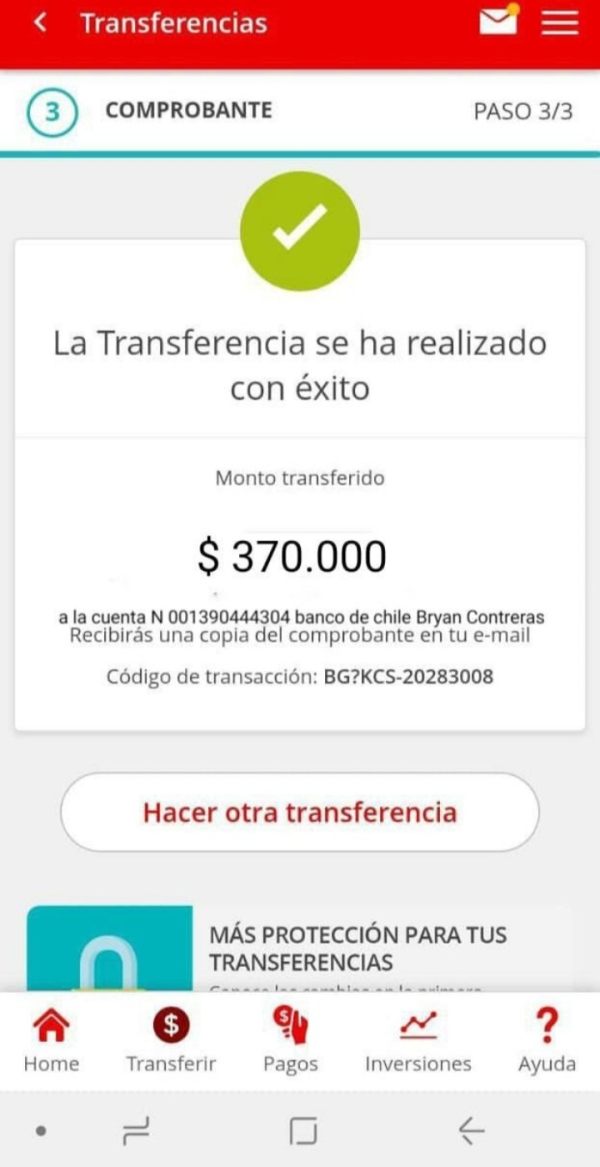The width and height of the screenshot is (600, 1167).
Task: Open the Pagos tab
Action: pyautogui.click(x=290, y=1040)
